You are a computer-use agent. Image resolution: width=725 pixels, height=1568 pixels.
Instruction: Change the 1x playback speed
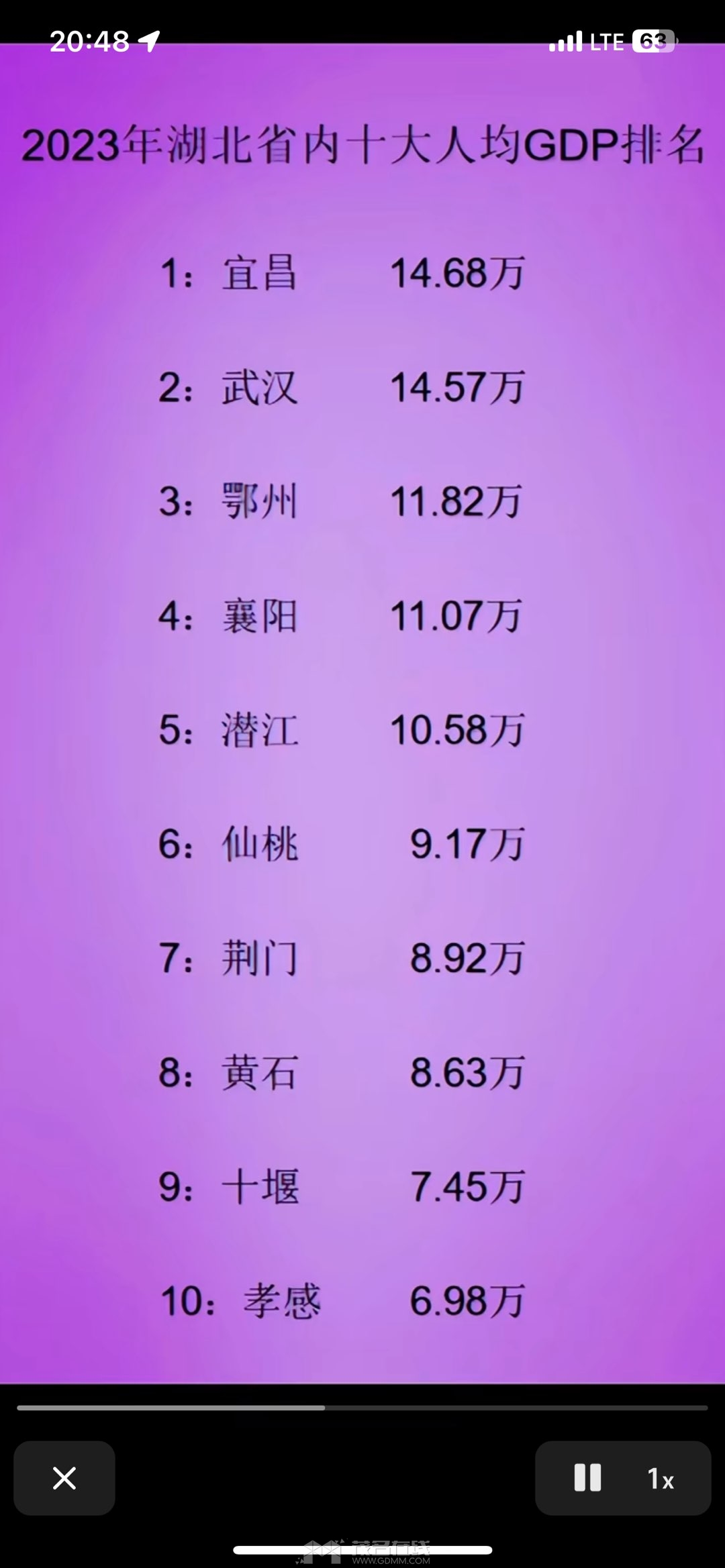tap(661, 1479)
